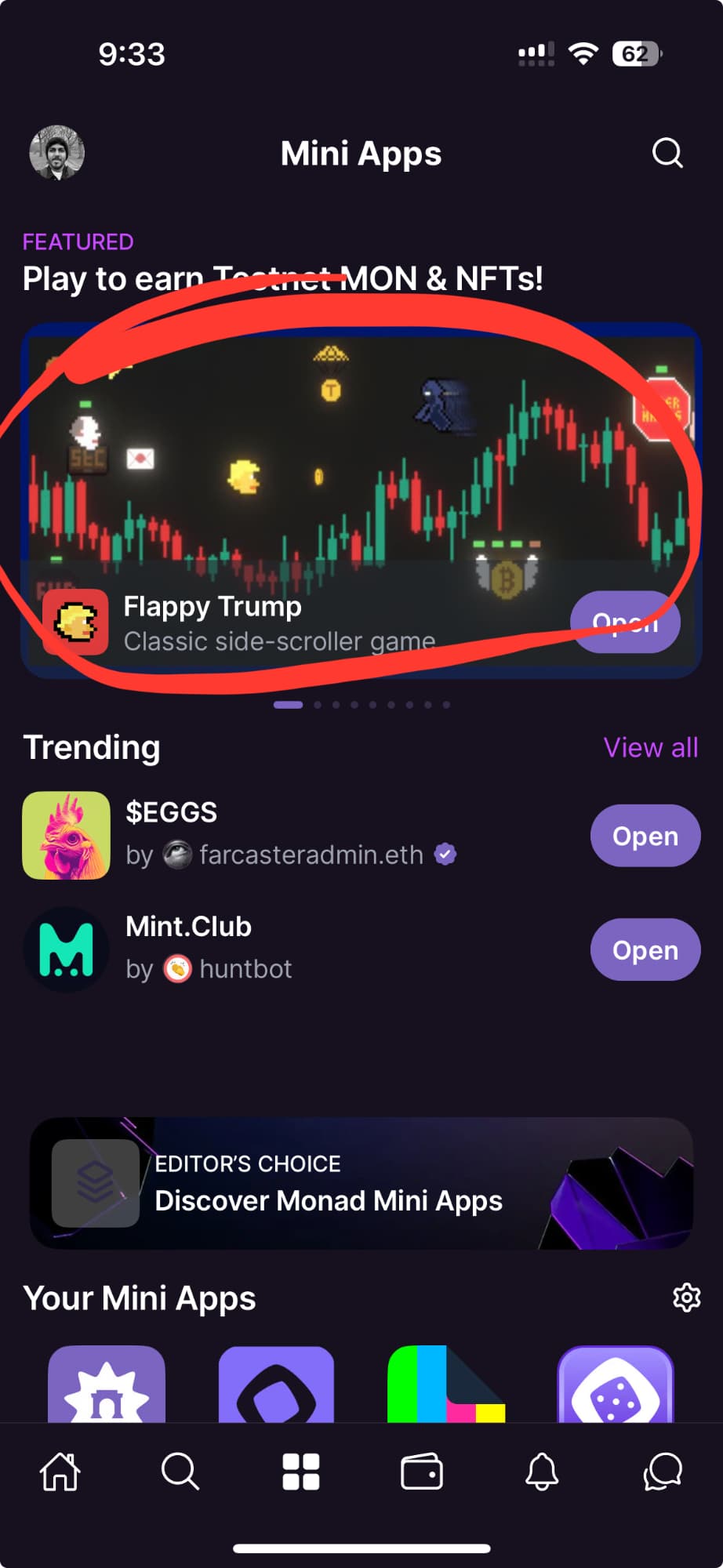Open the Discover Monad Mini Apps banner
The image size is (723, 1568).
tap(361, 1183)
